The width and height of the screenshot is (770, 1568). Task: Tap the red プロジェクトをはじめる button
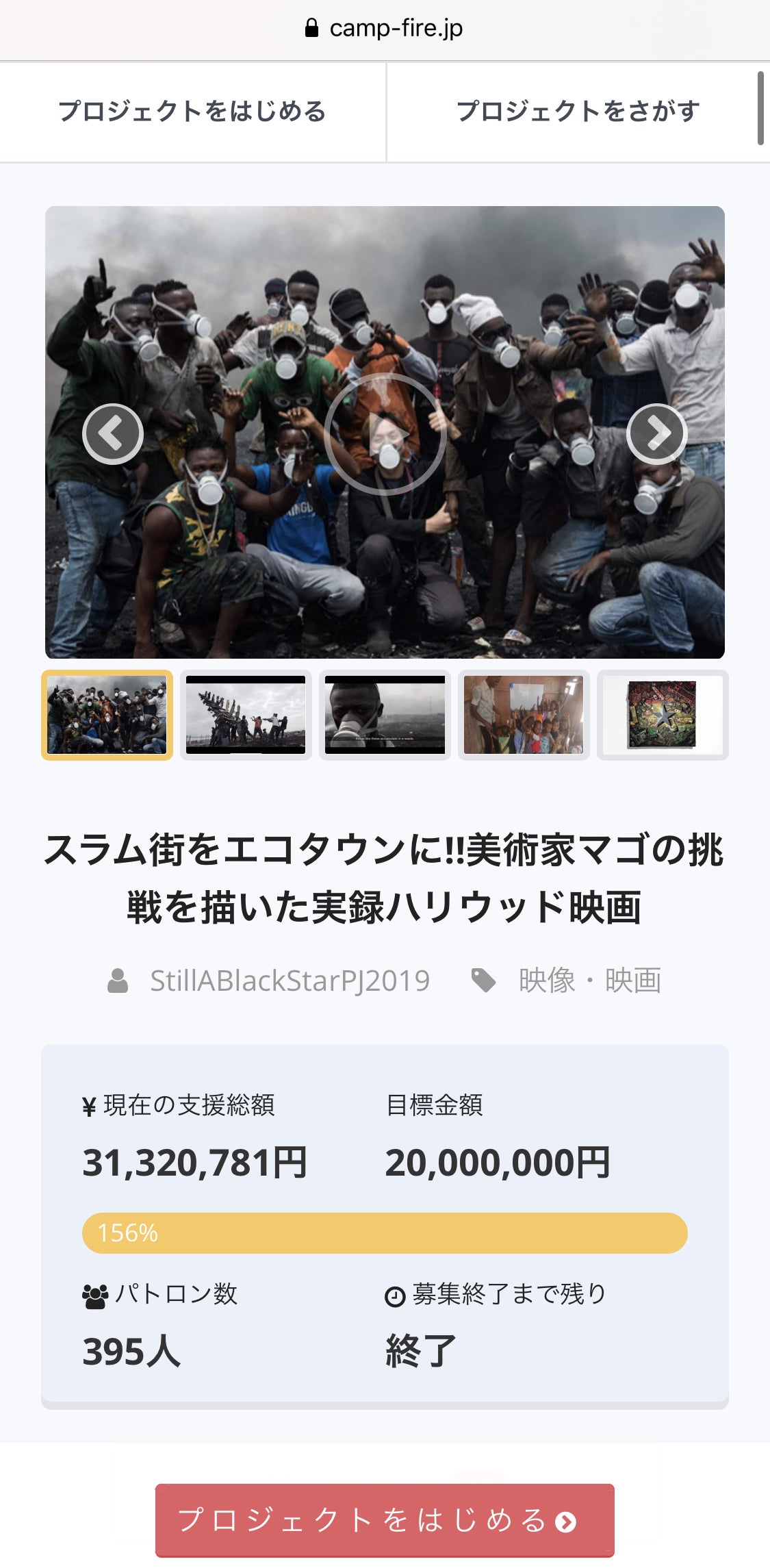click(385, 1520)
